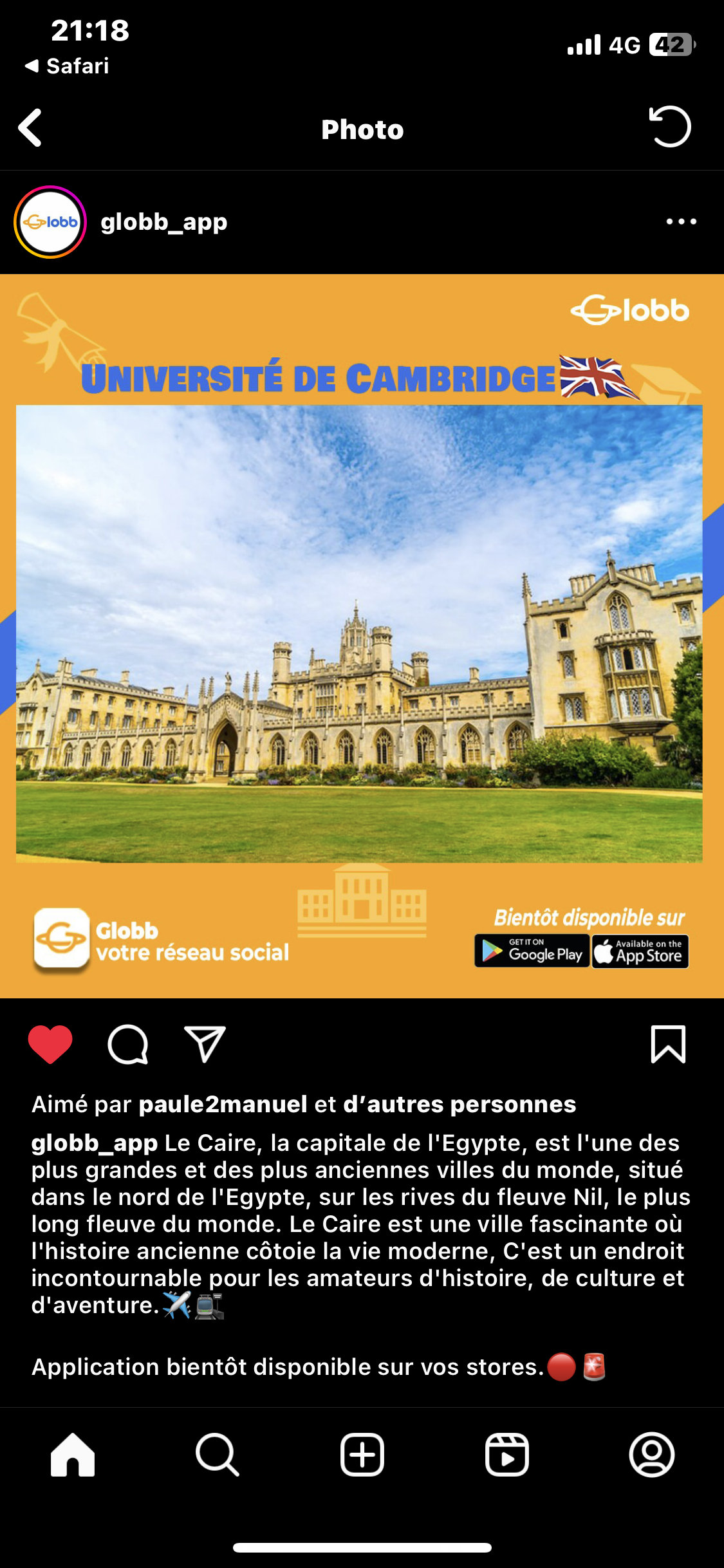Switch to the Home tab
Image resolution: width=724 pixels, height=1568 pixels.
pos(73,1455)
